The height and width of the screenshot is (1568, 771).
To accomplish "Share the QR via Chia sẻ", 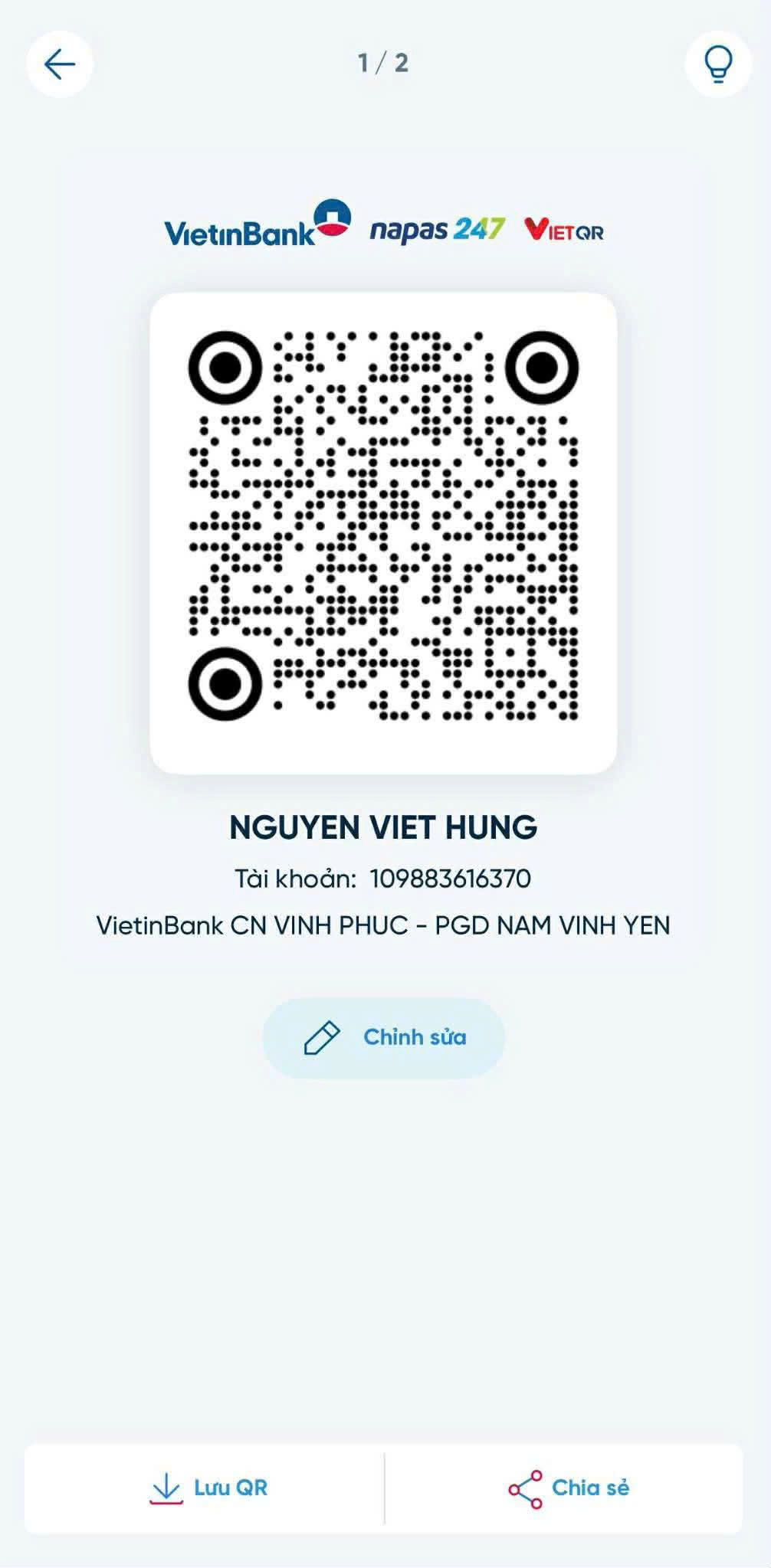I will coord(568,1488).
